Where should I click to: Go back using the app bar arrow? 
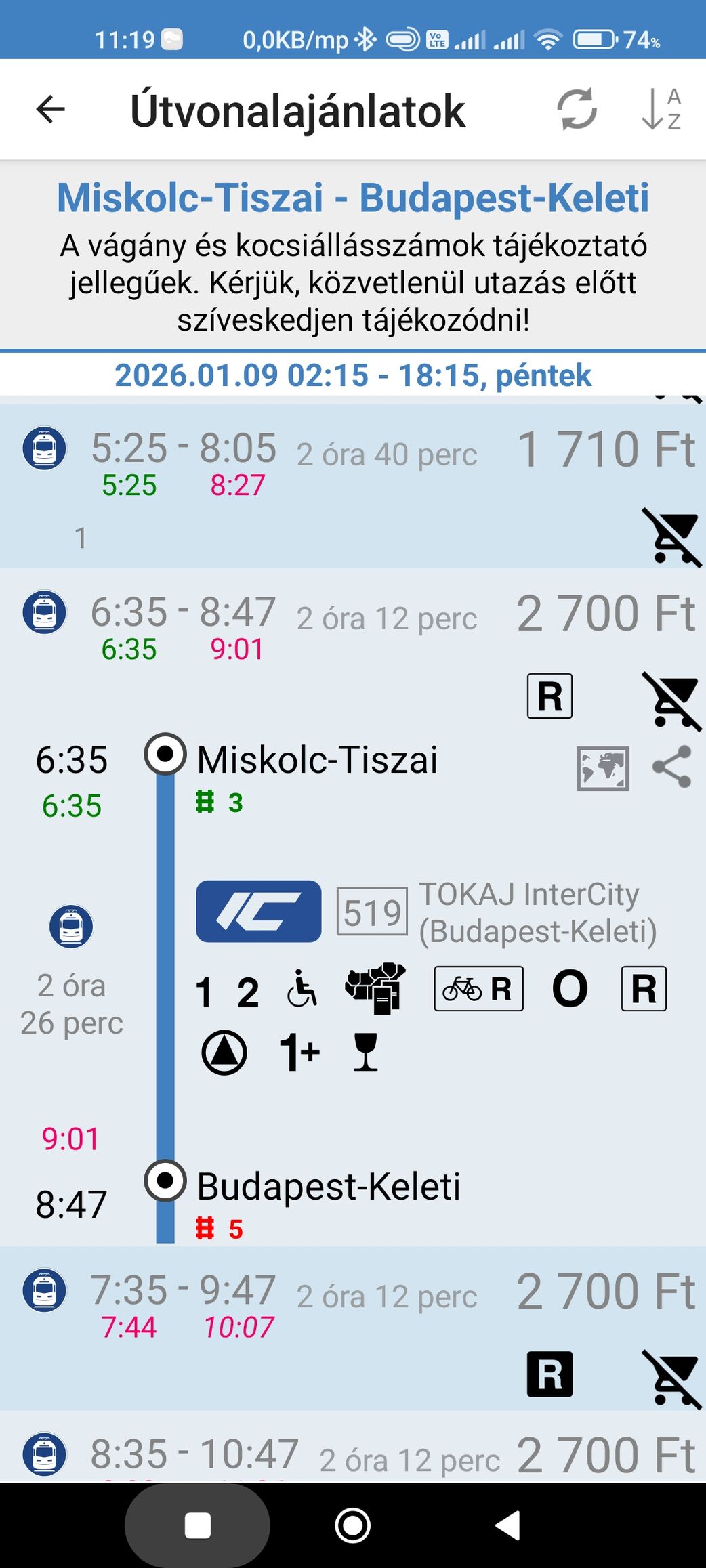[51, 110]
